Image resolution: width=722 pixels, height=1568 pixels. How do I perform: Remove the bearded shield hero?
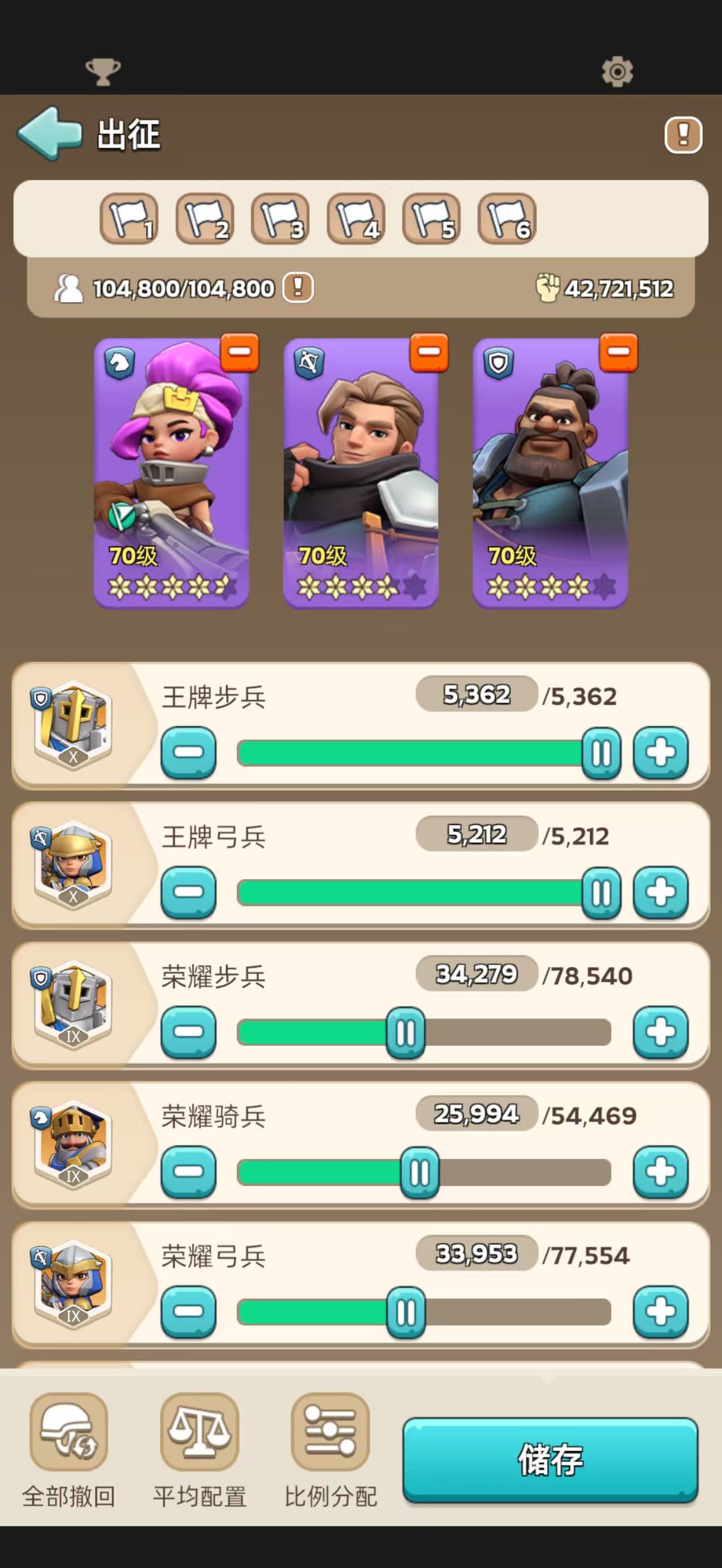(618, 352)
